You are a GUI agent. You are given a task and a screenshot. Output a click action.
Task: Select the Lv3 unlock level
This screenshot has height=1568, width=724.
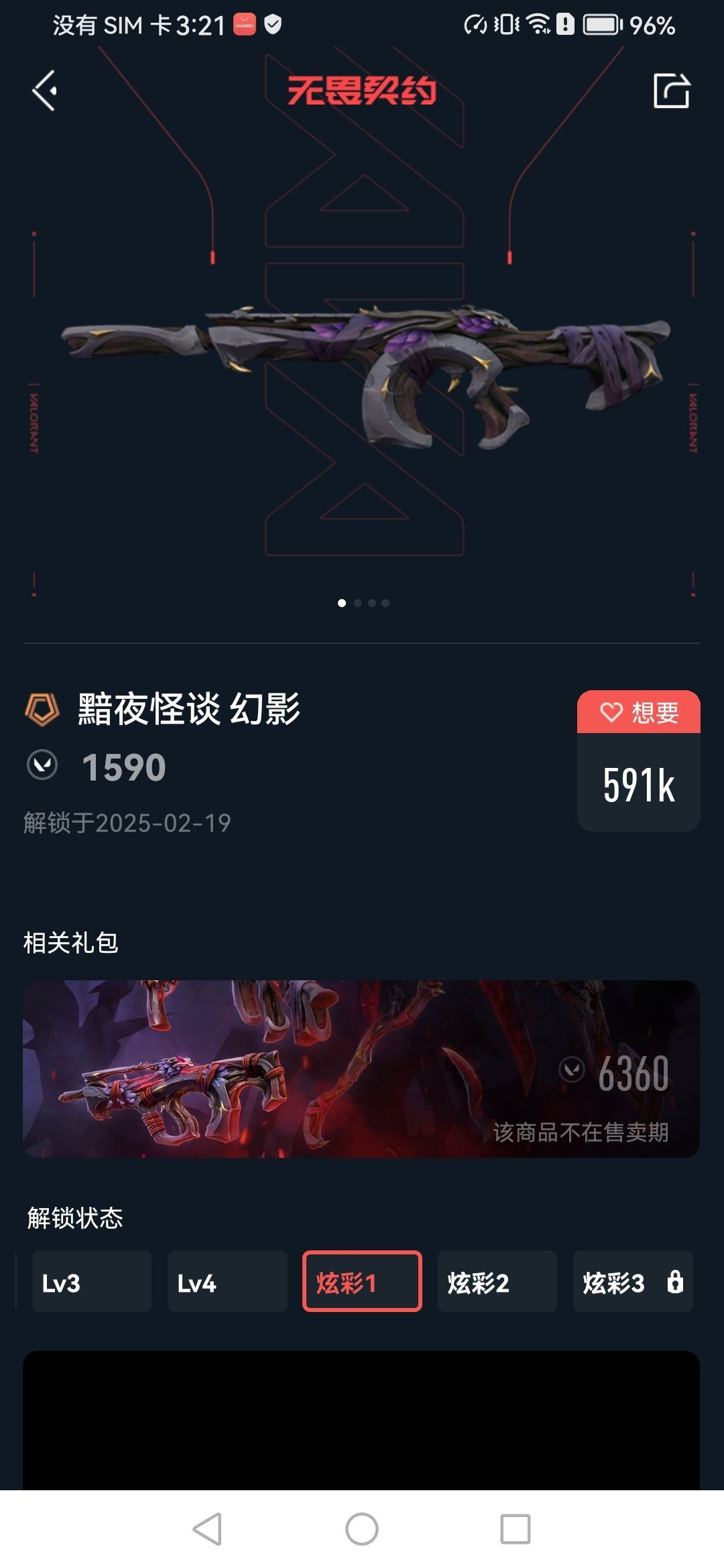pyautogui.click(x=91, y=1281)
